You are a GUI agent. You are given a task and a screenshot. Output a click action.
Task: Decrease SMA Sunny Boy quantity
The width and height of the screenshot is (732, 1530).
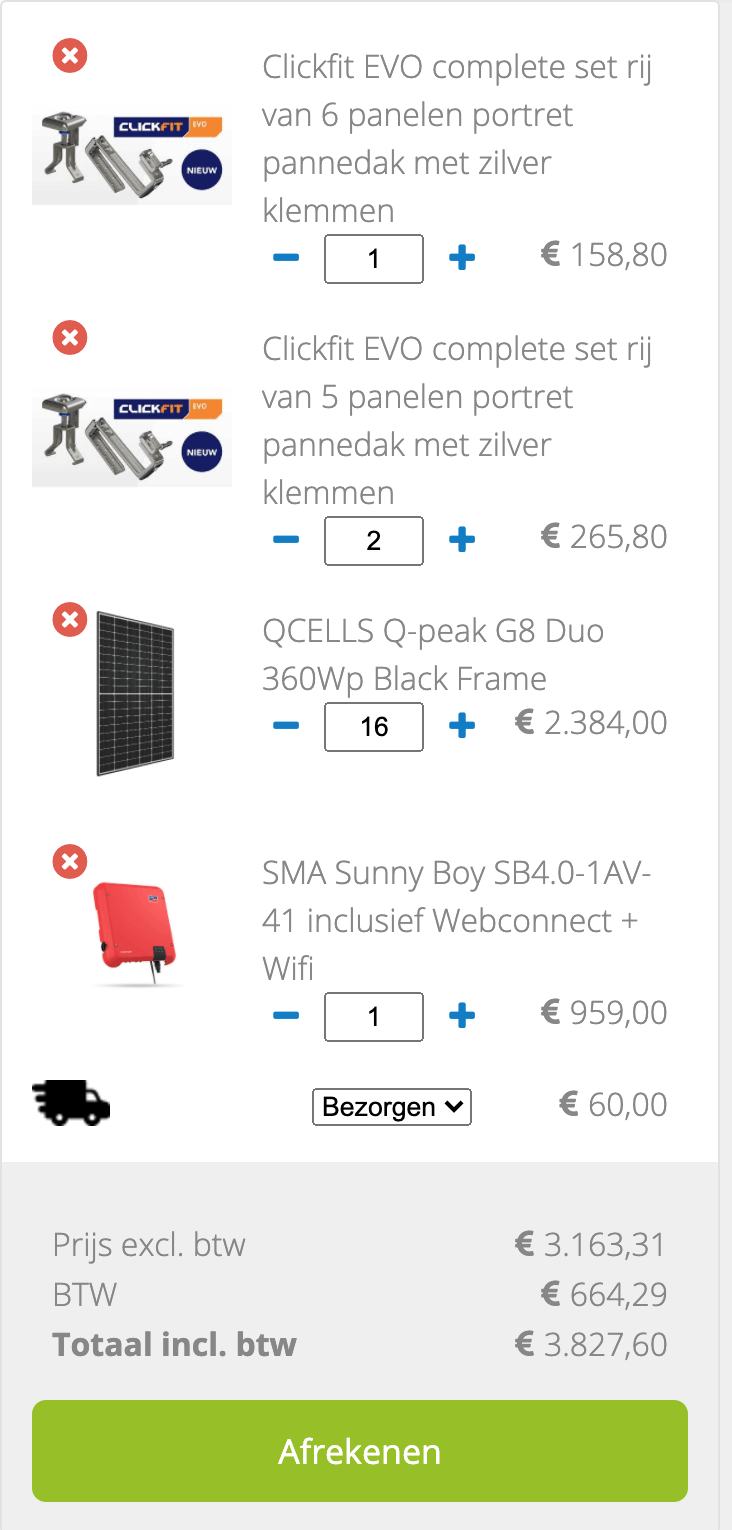tap(286, 1016)
